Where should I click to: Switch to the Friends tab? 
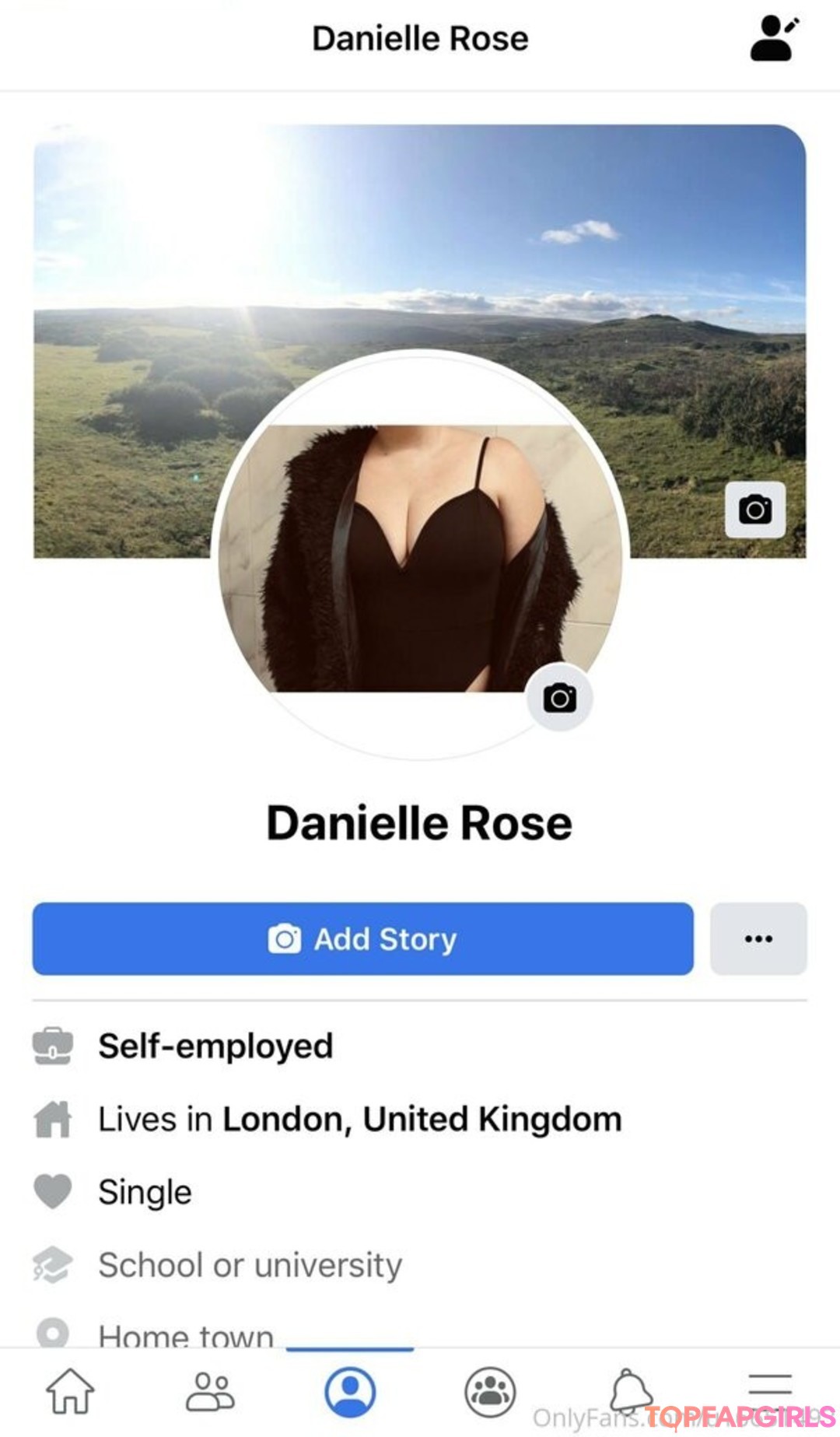pos(210,1391)
